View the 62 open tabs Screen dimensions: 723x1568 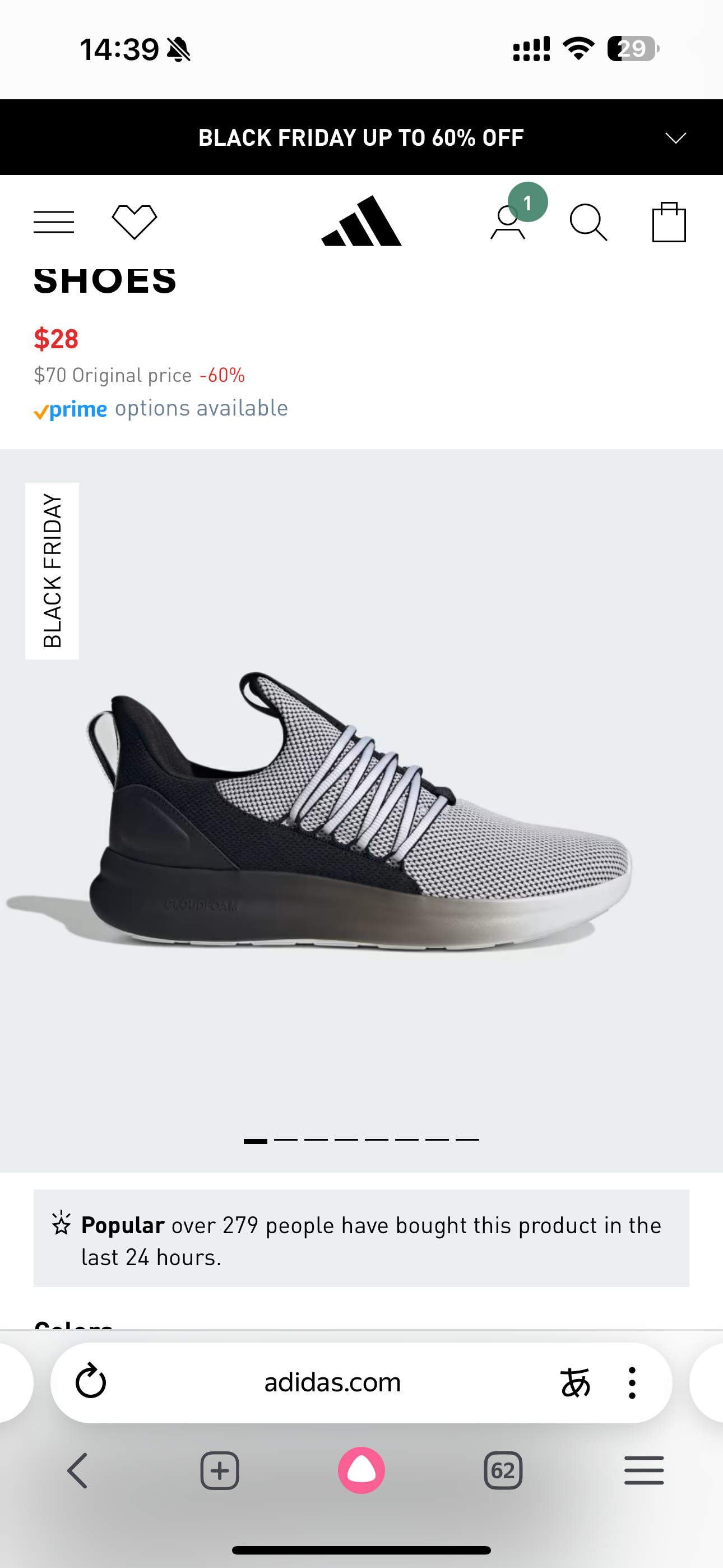coord(503,1470)
